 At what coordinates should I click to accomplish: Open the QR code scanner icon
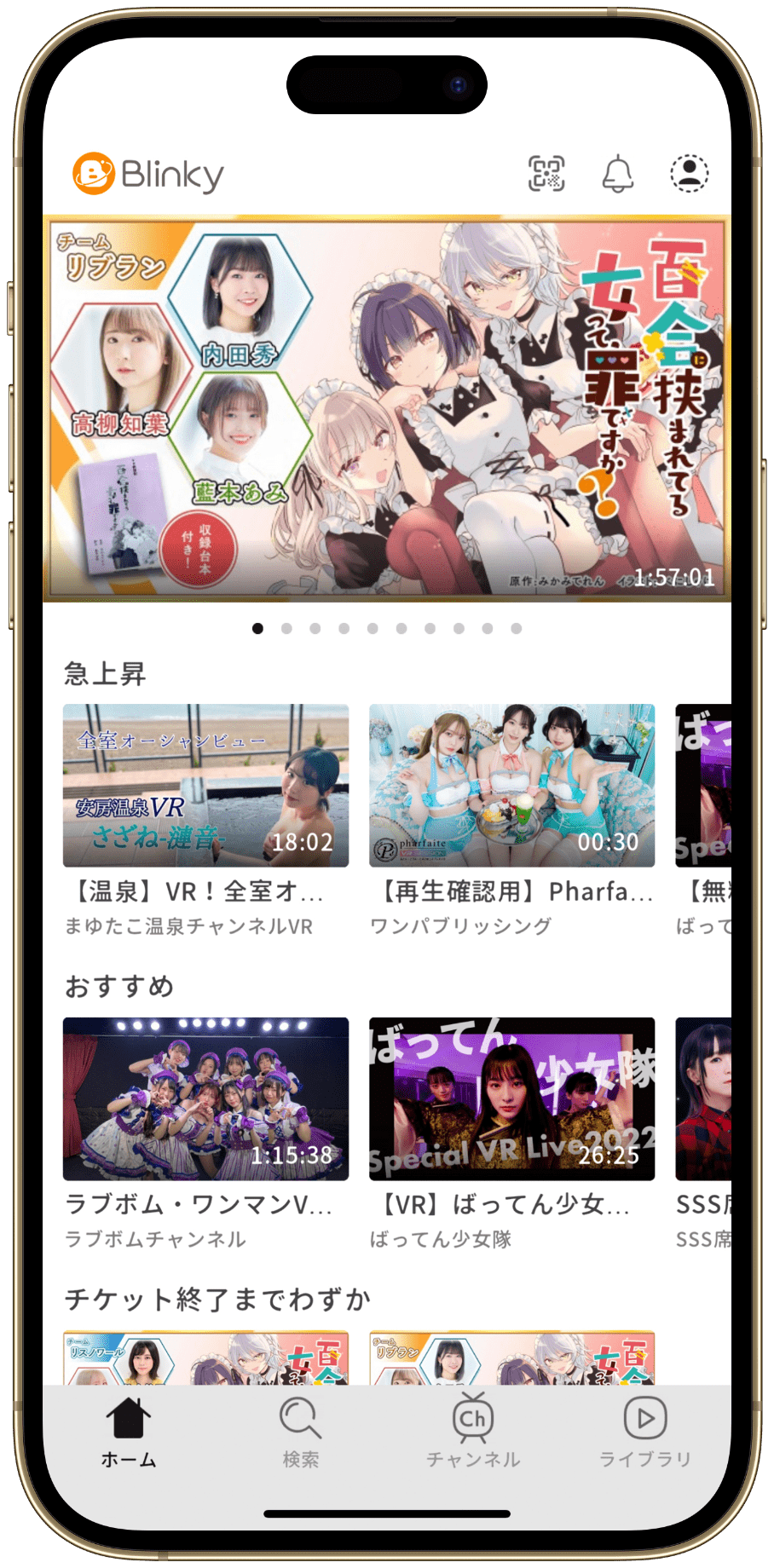tap(546, 174)
